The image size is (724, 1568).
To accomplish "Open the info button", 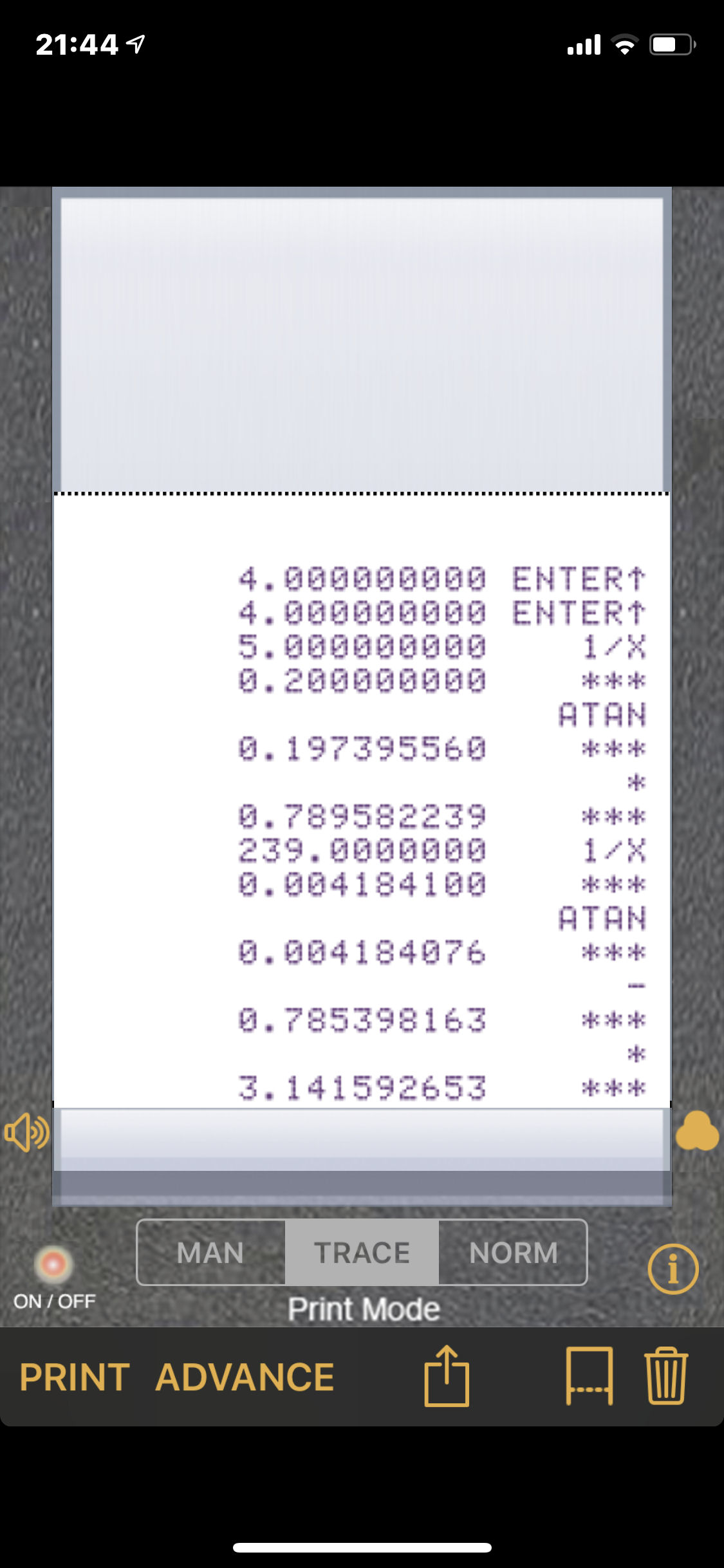I will tap(673, 1269).
